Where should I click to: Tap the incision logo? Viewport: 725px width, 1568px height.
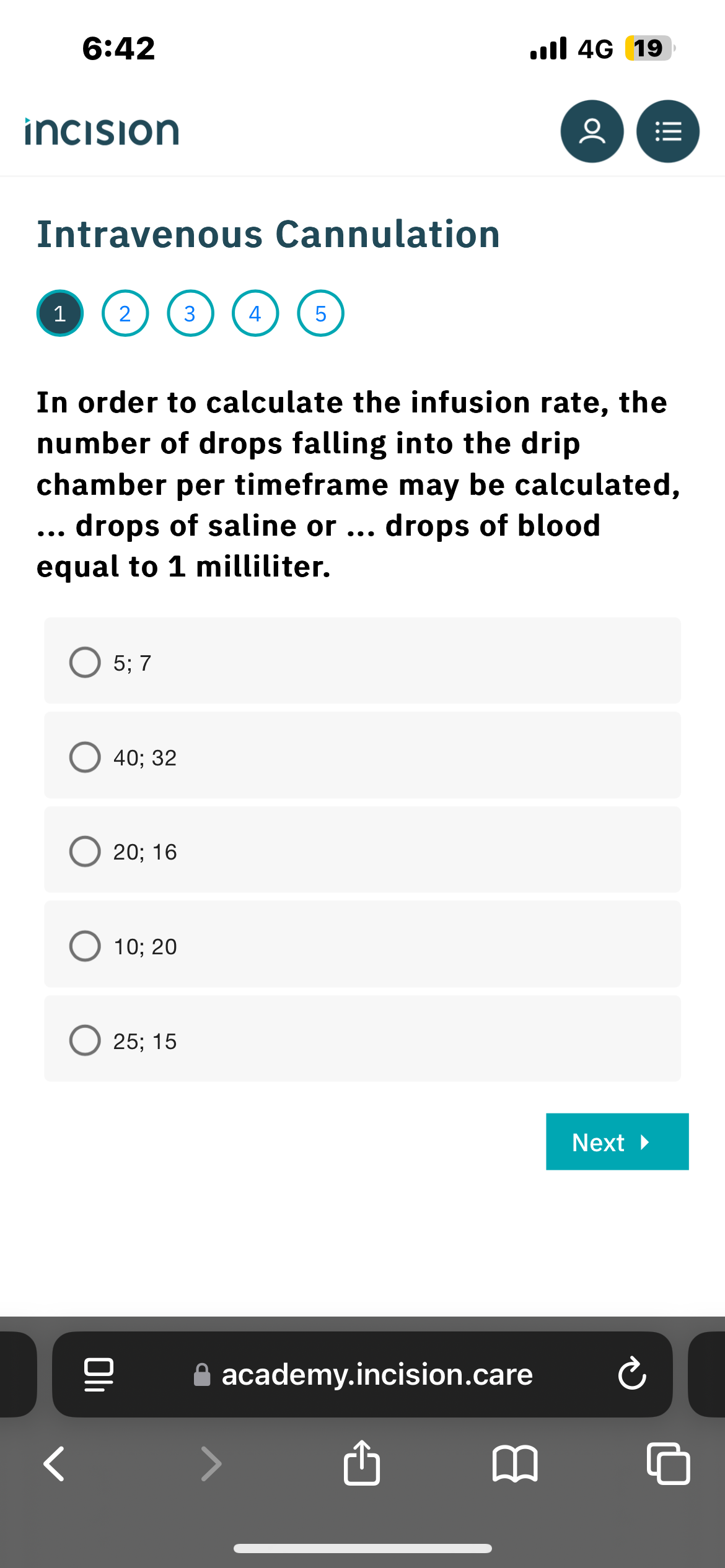(101, 131)
